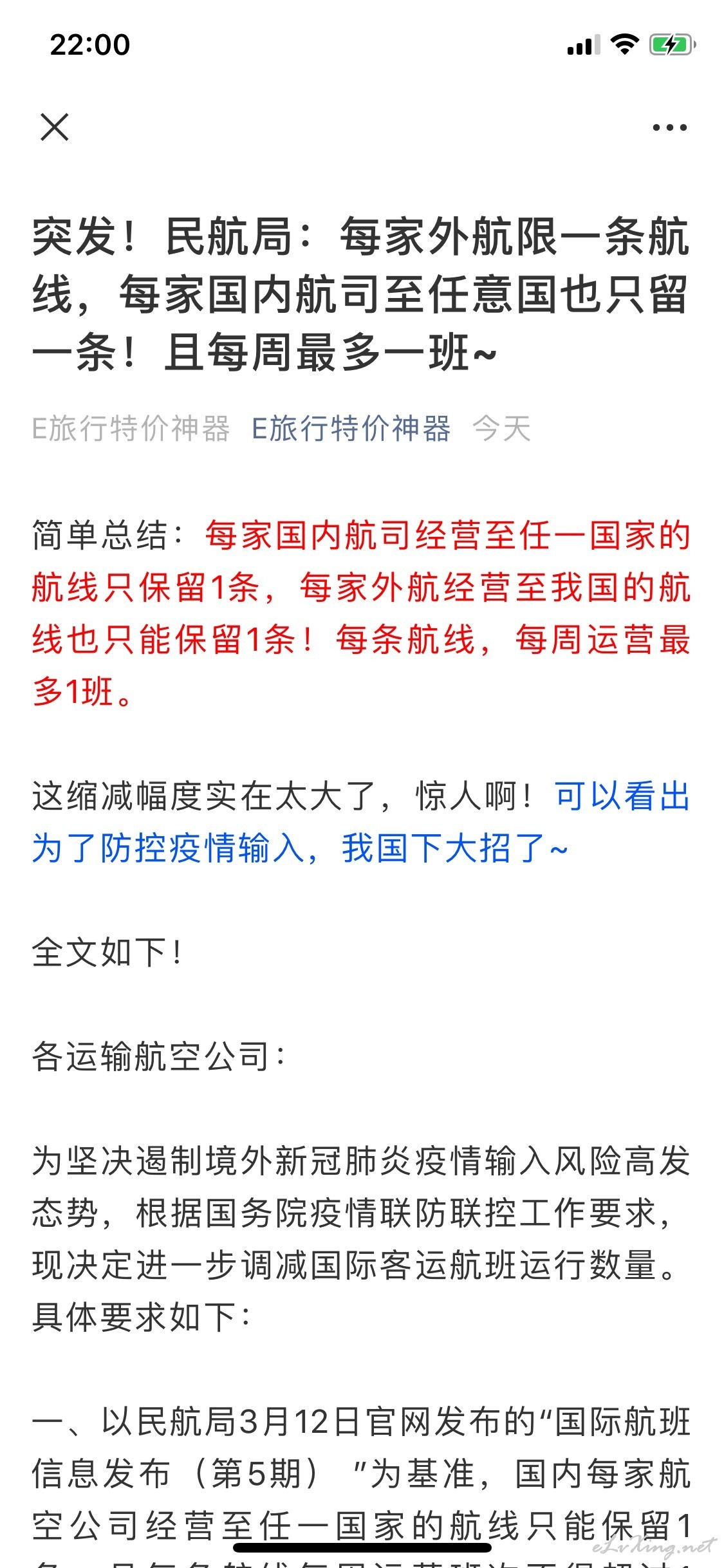The width and height of the screenshot is (724, 1568).
Task: Open the three-dot more options menu
Action: click(669, 127)
